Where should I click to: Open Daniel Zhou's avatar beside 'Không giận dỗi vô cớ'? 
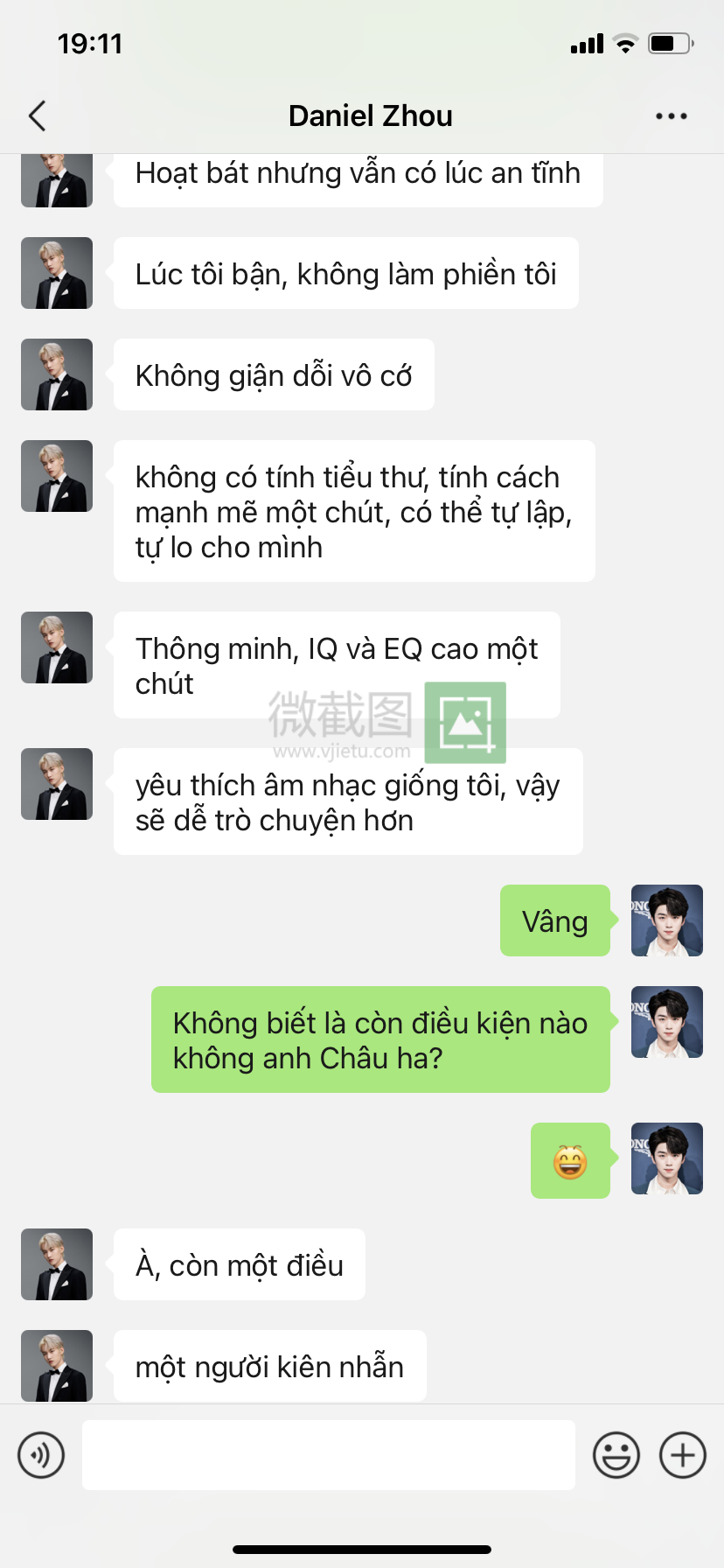pyautogui.click(x=57, y=374)
